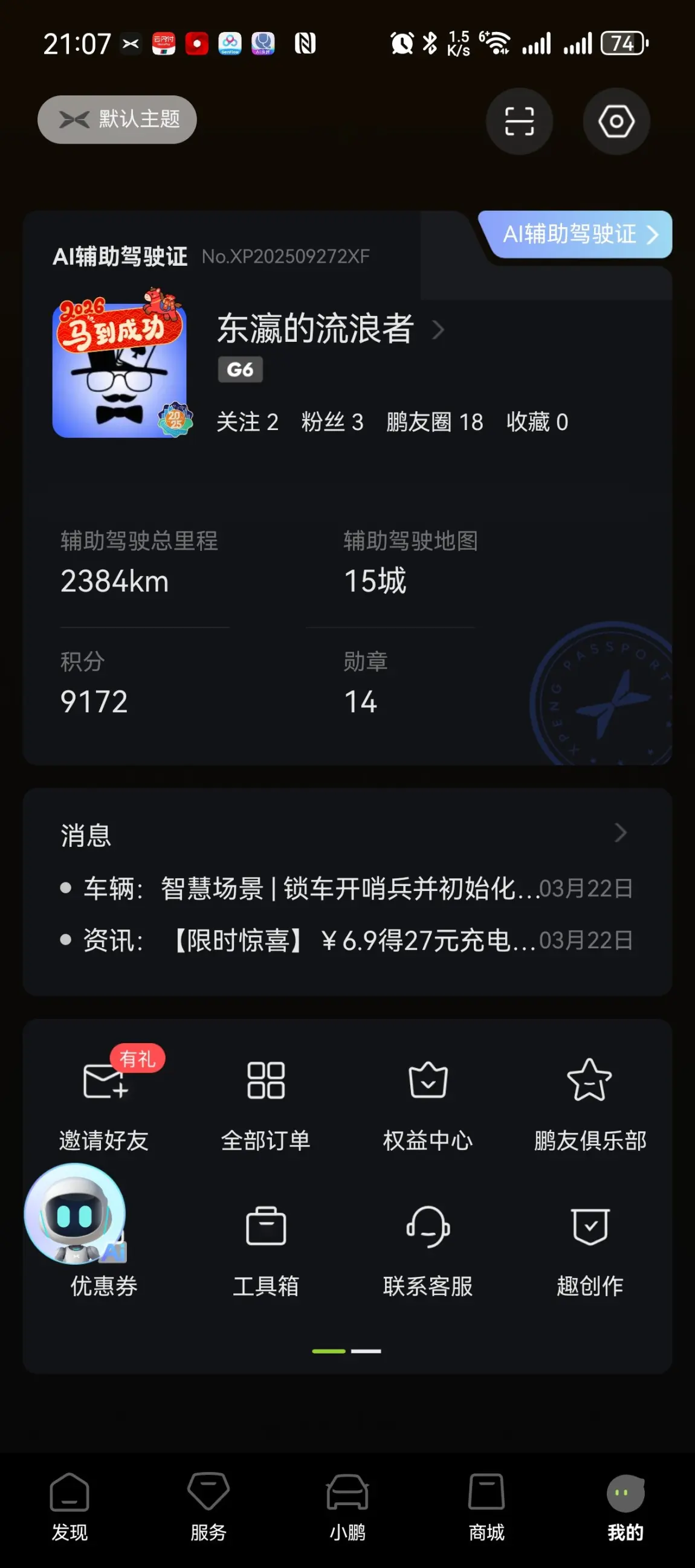Image resolution: width=695 pixels, height=1568 pixels.
Task: Open the settings hexagon icon
Action: [x=616, y=121]
